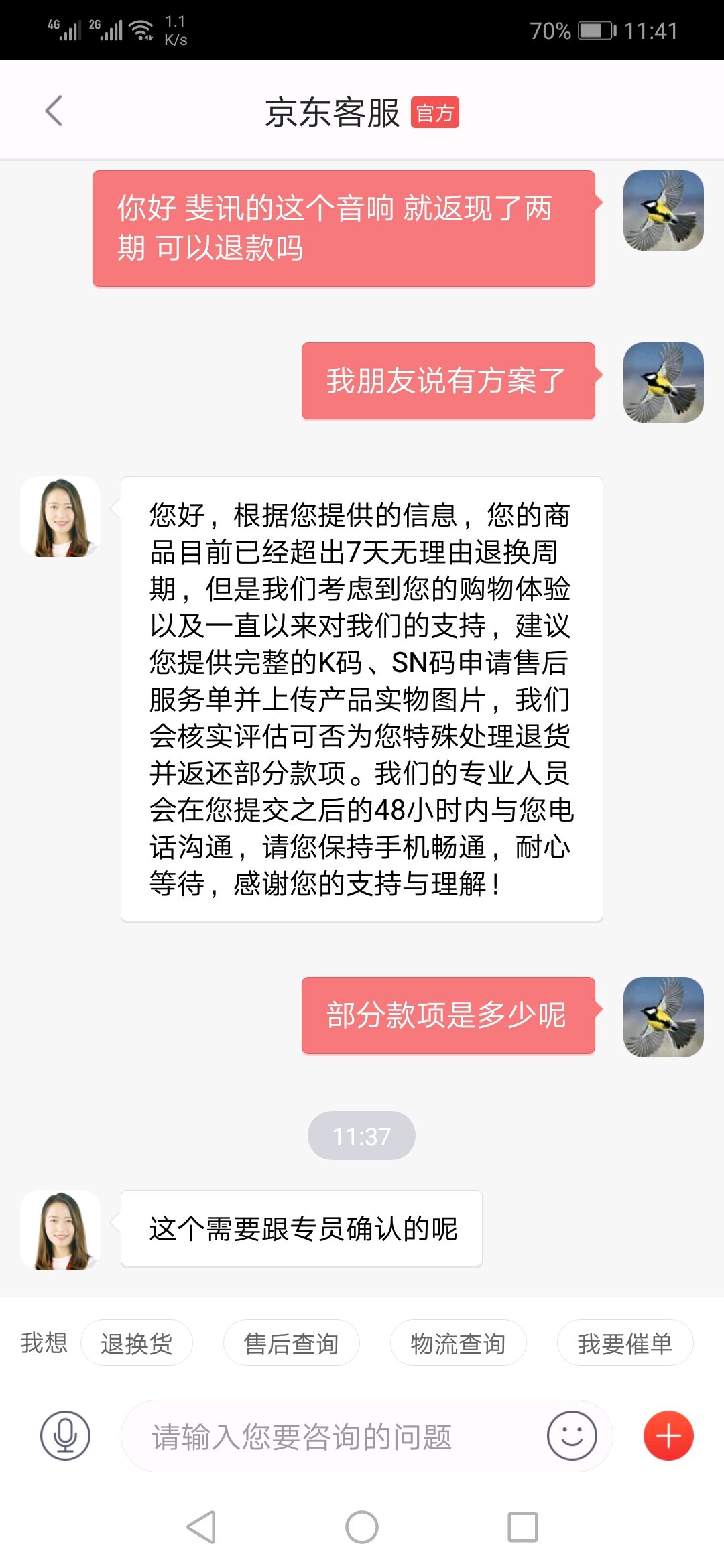The image size is (724, 1568).
Task: Open recent apps from the navigation bar
Action: [523, 1527]
